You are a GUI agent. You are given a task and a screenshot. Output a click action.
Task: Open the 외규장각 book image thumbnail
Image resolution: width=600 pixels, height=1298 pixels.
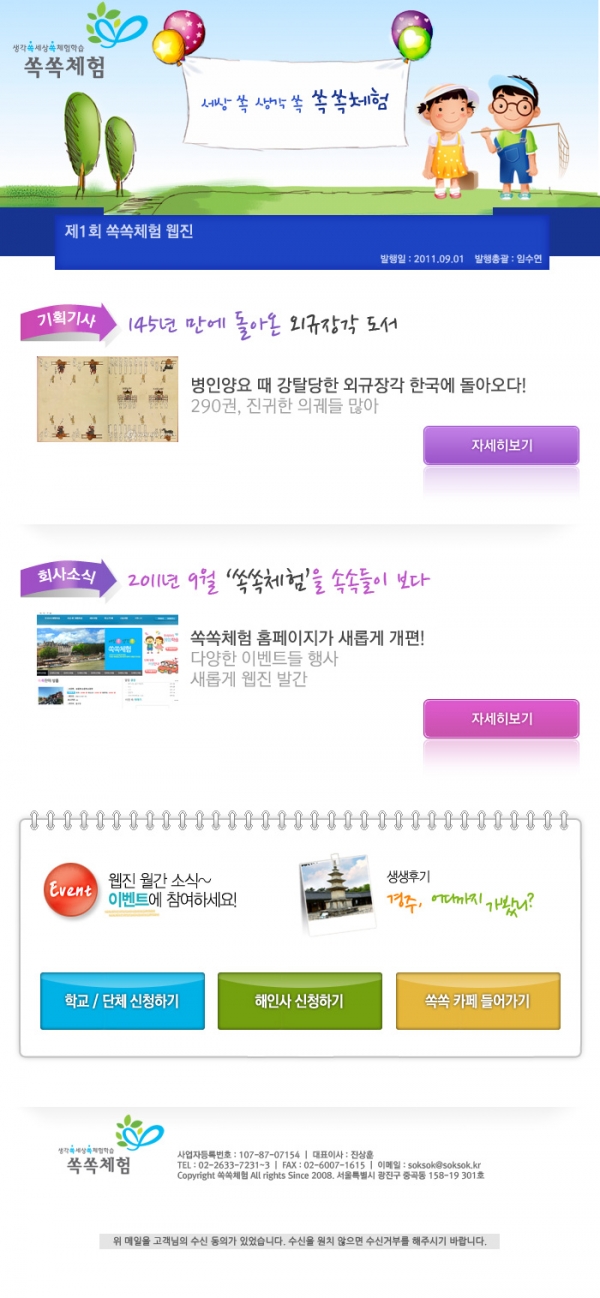click(x=108, y=398)
